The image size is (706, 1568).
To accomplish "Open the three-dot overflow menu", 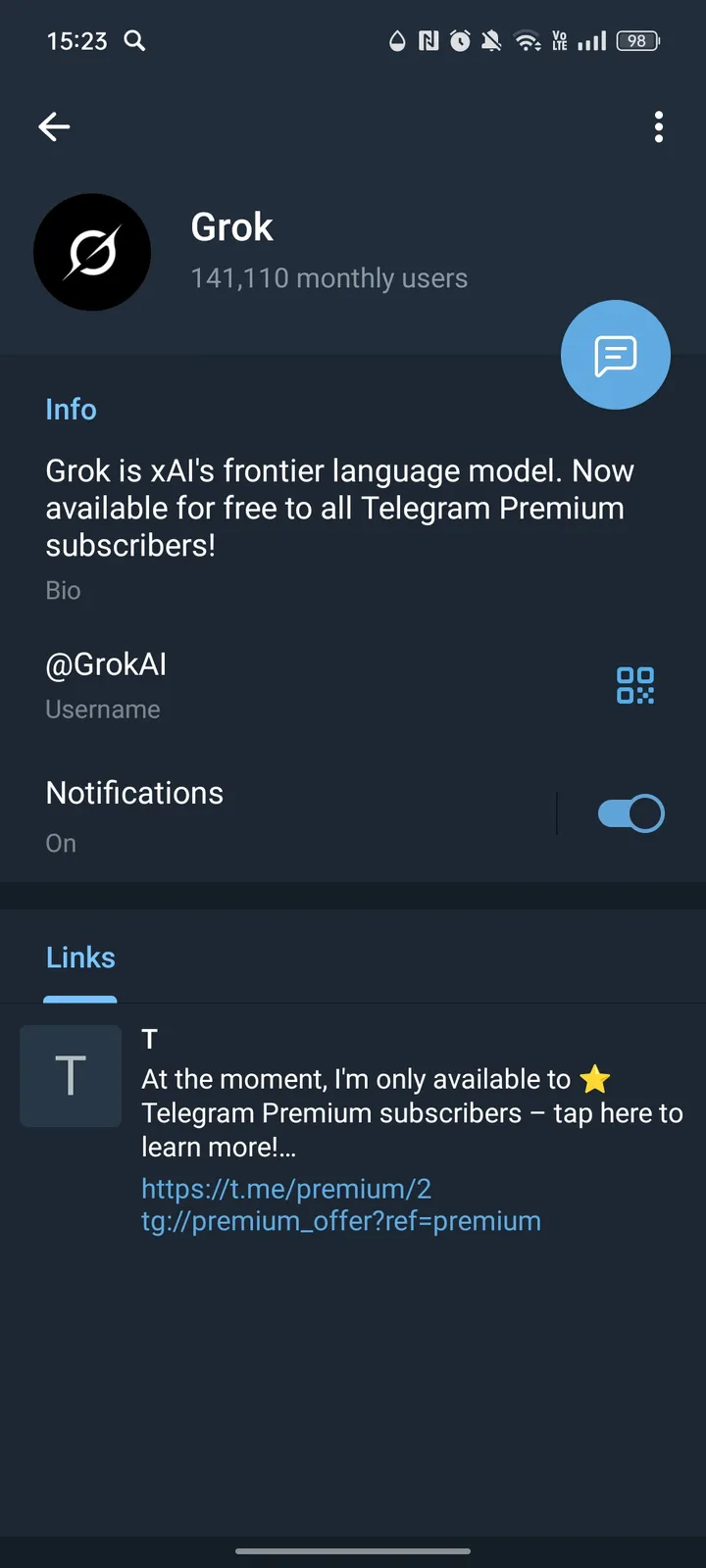I will [x=659, y=126].
